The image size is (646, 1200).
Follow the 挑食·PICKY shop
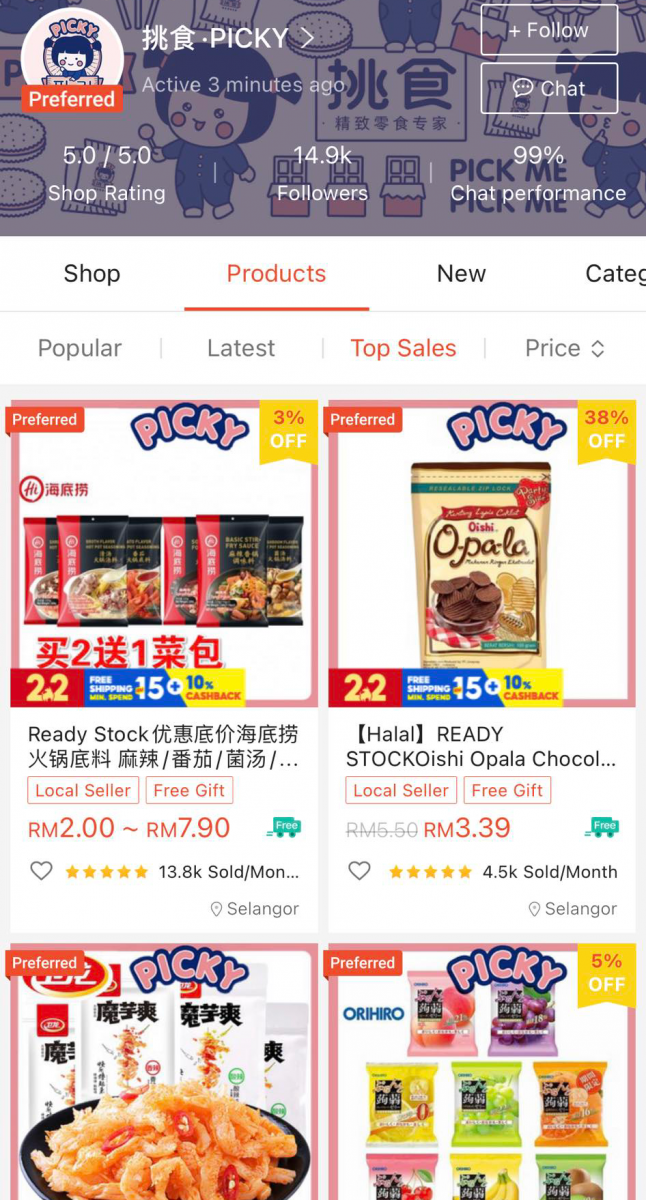[x=548, y=31]
